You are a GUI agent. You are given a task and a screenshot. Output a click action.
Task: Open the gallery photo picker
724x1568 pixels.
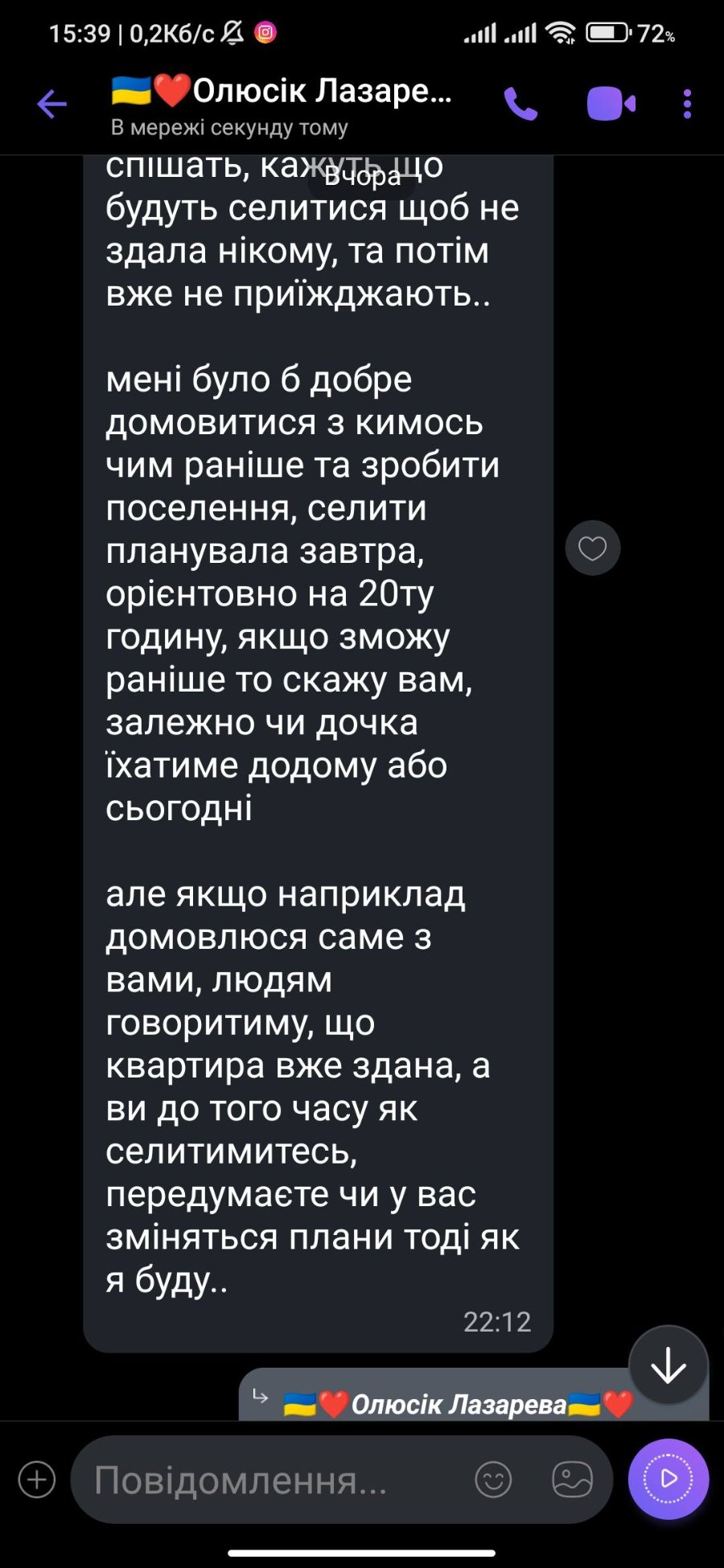coord(572,1480)
